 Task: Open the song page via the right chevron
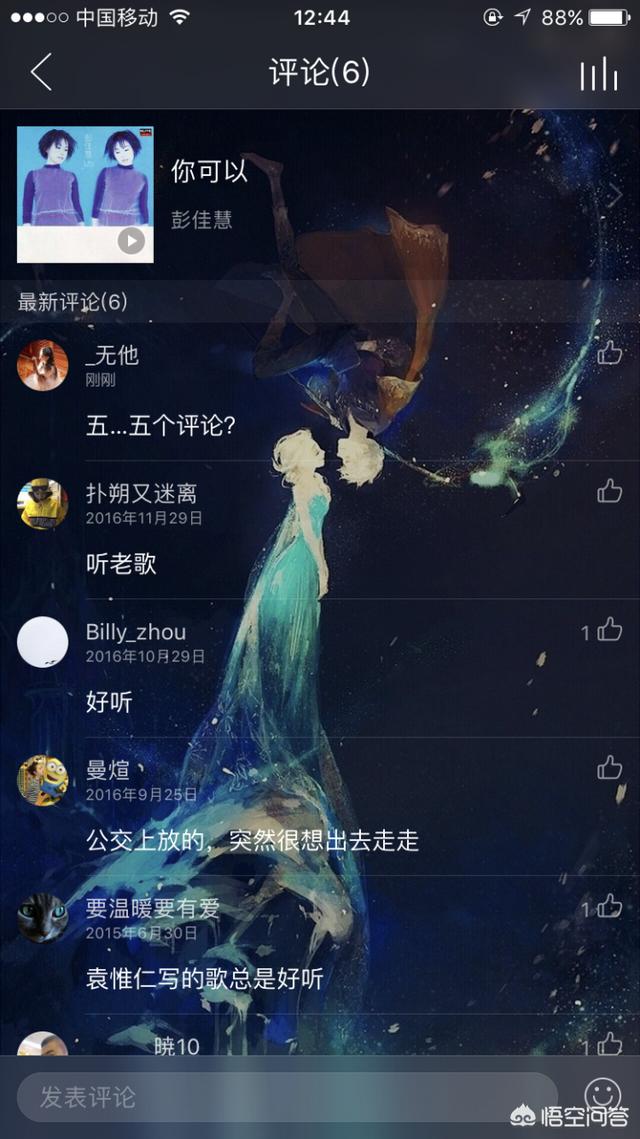614,195
